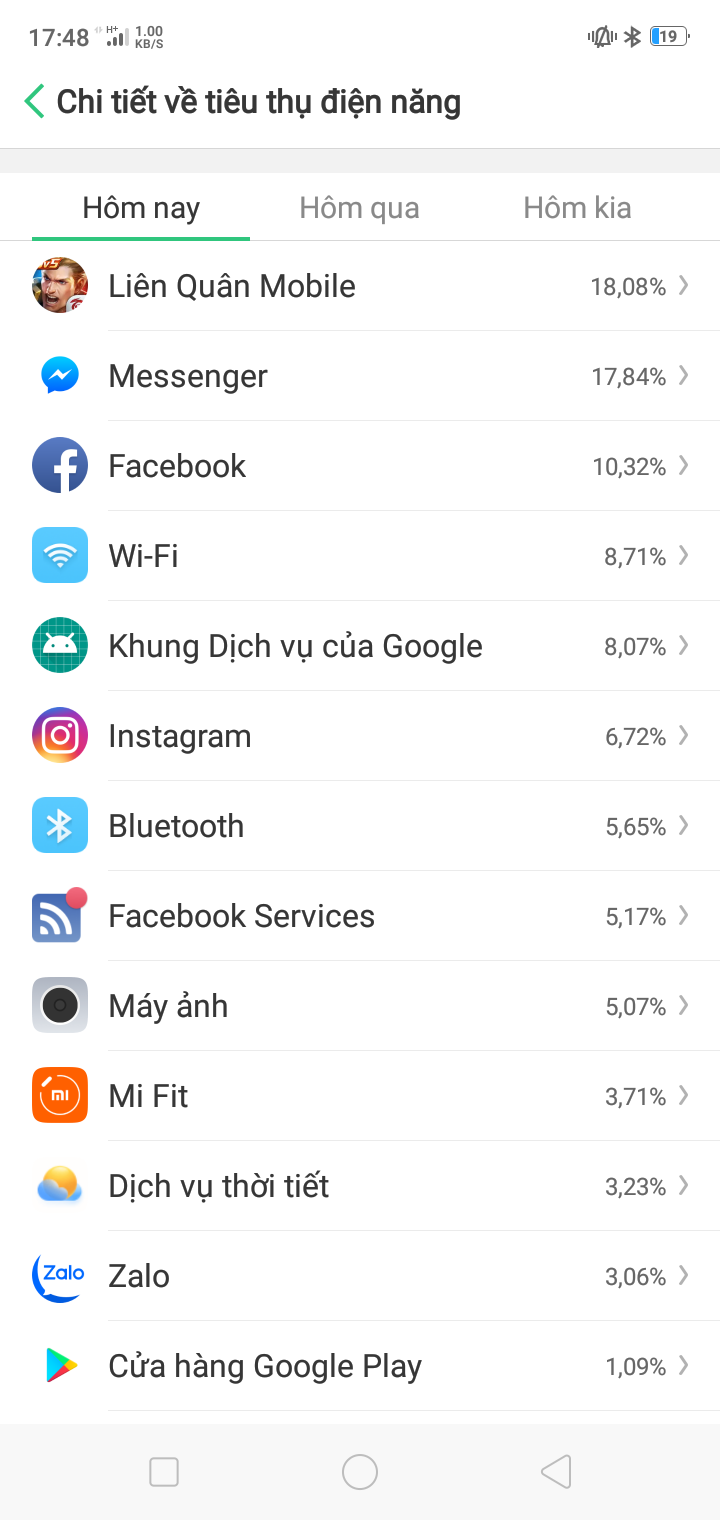Switch to the Hôm kia tab
Viewport: 720px width, 1520px height.
[x=577, y=208]
